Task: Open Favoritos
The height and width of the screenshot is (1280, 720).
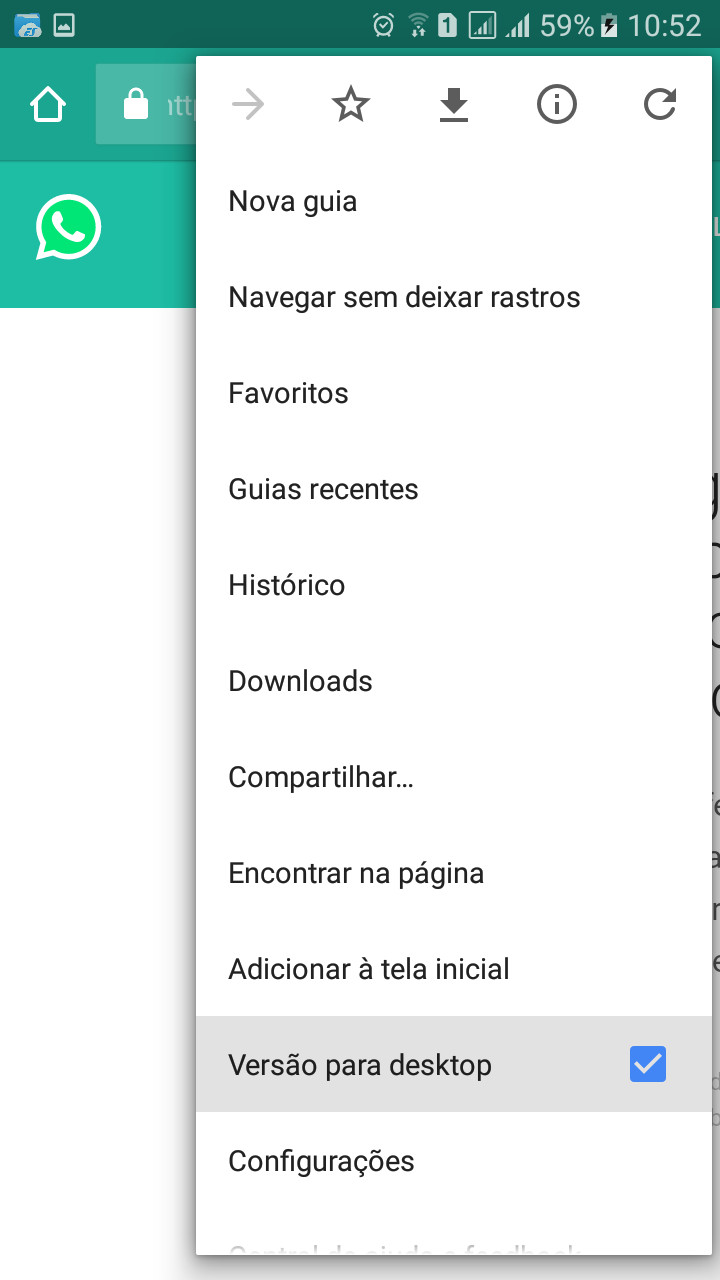Action: [288, 393]
